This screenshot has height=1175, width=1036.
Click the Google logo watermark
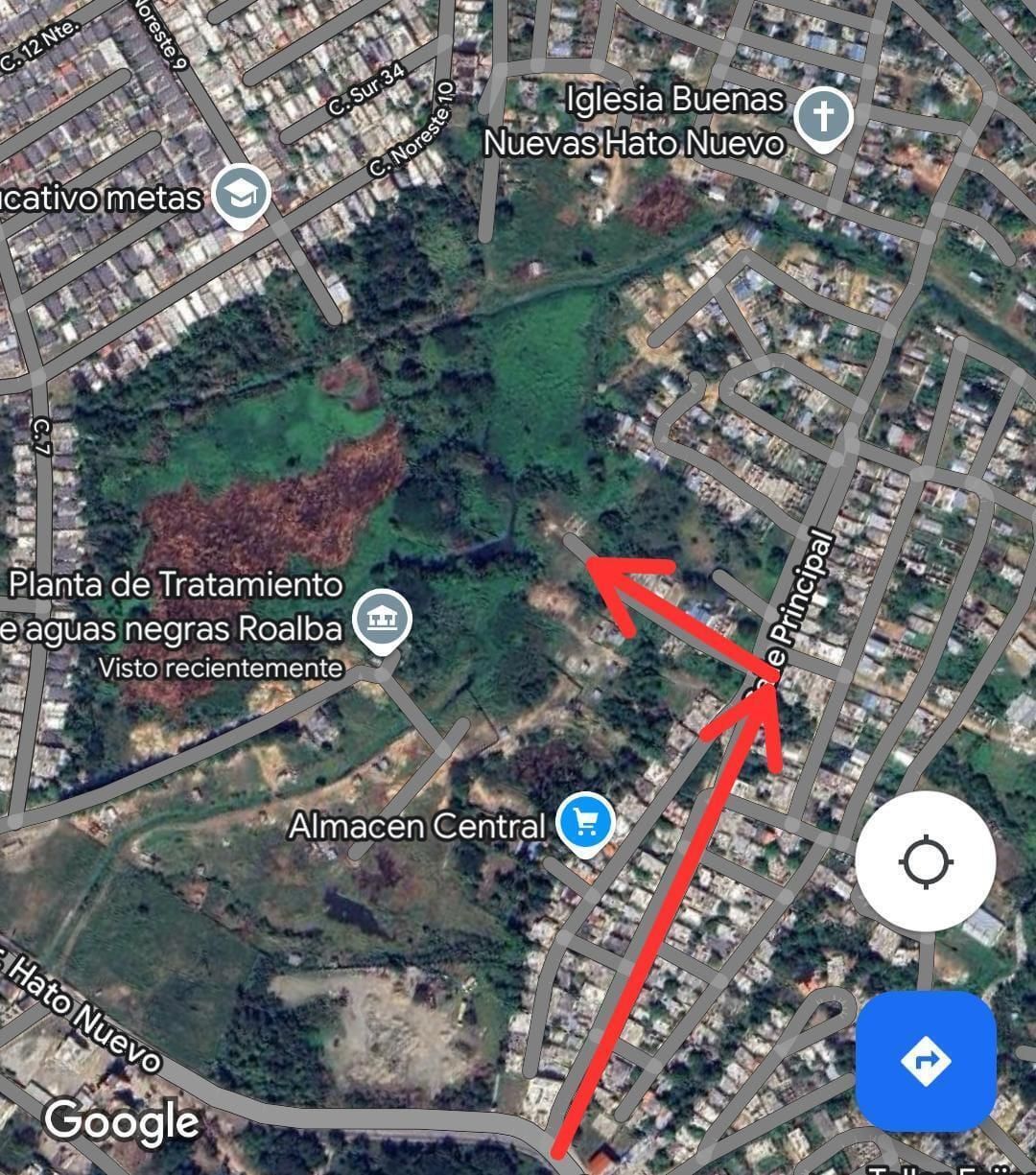pos(121,1120)
